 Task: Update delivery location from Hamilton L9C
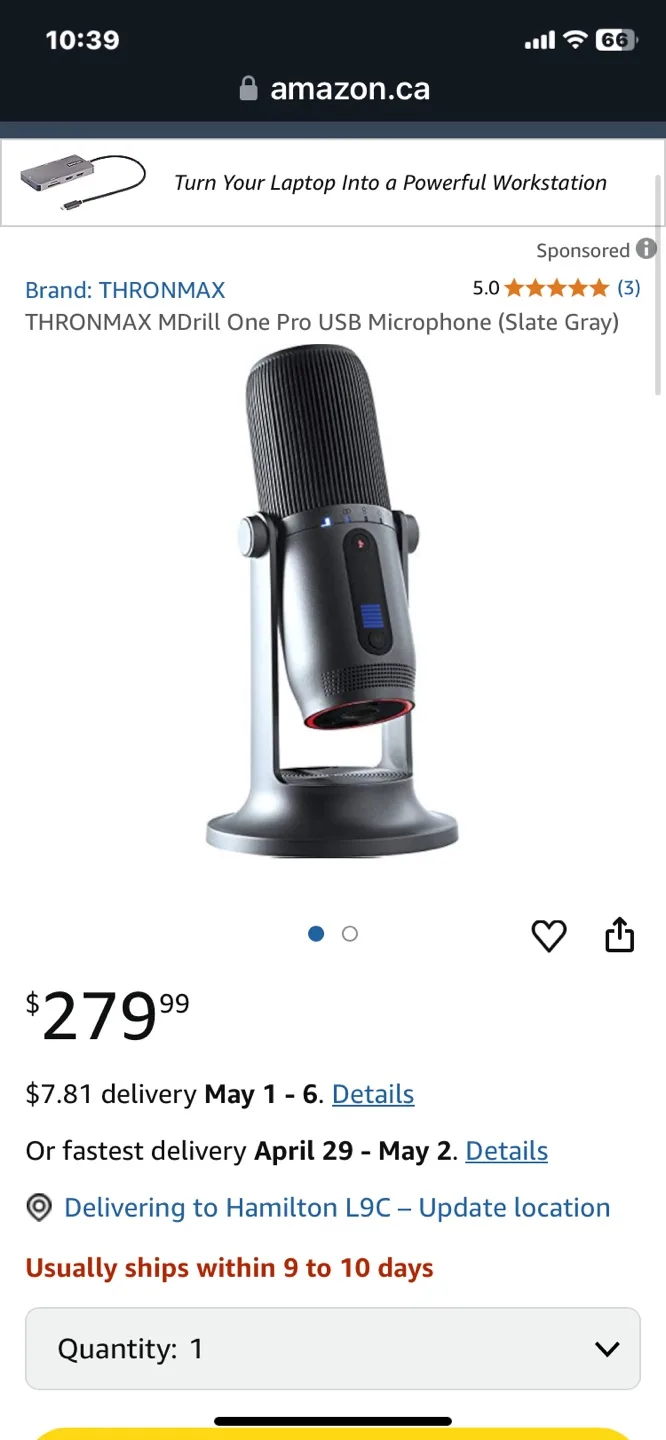(336, 1208)
